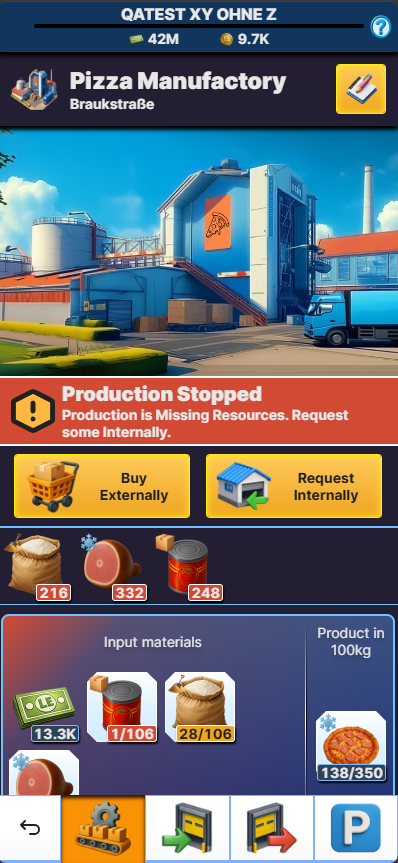Switch to the incoming goods green arrow tab
This screenshot has height=863, width=398.
187,829
